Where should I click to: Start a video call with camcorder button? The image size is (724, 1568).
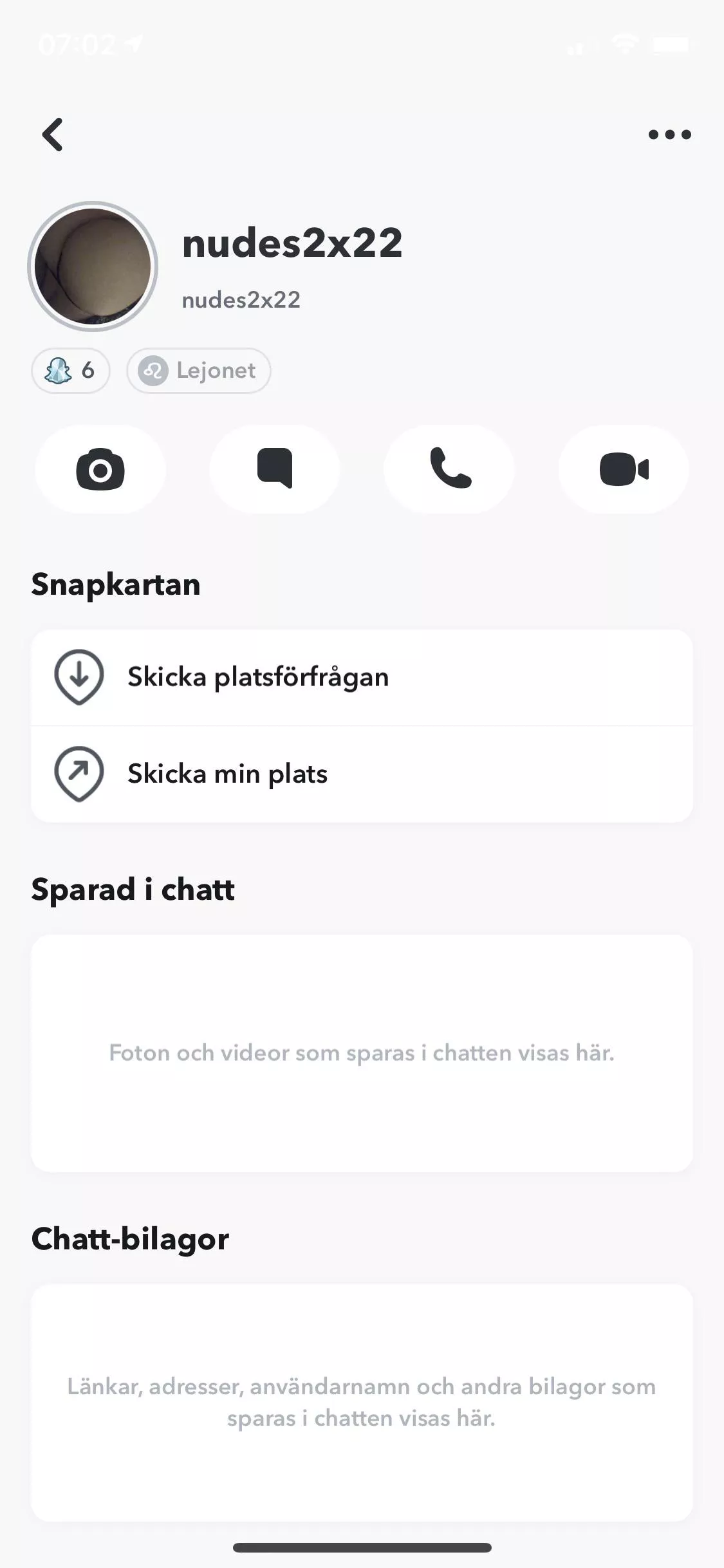pyautogui.click(x=624, y=469)
